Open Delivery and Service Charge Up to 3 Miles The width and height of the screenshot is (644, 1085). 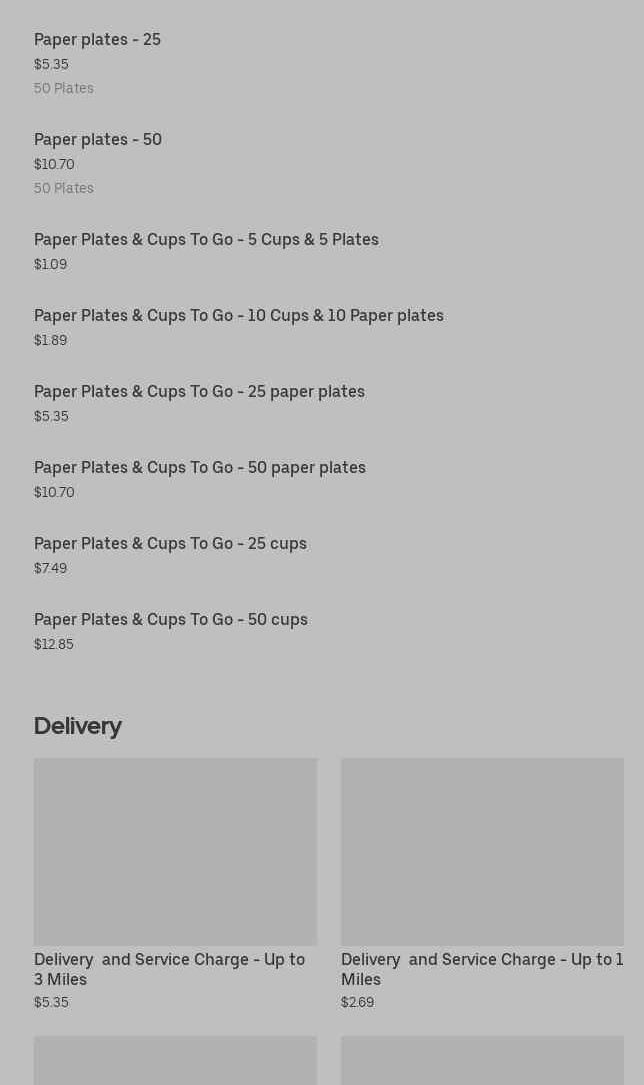pyautogui.click(x=175, y=852)
